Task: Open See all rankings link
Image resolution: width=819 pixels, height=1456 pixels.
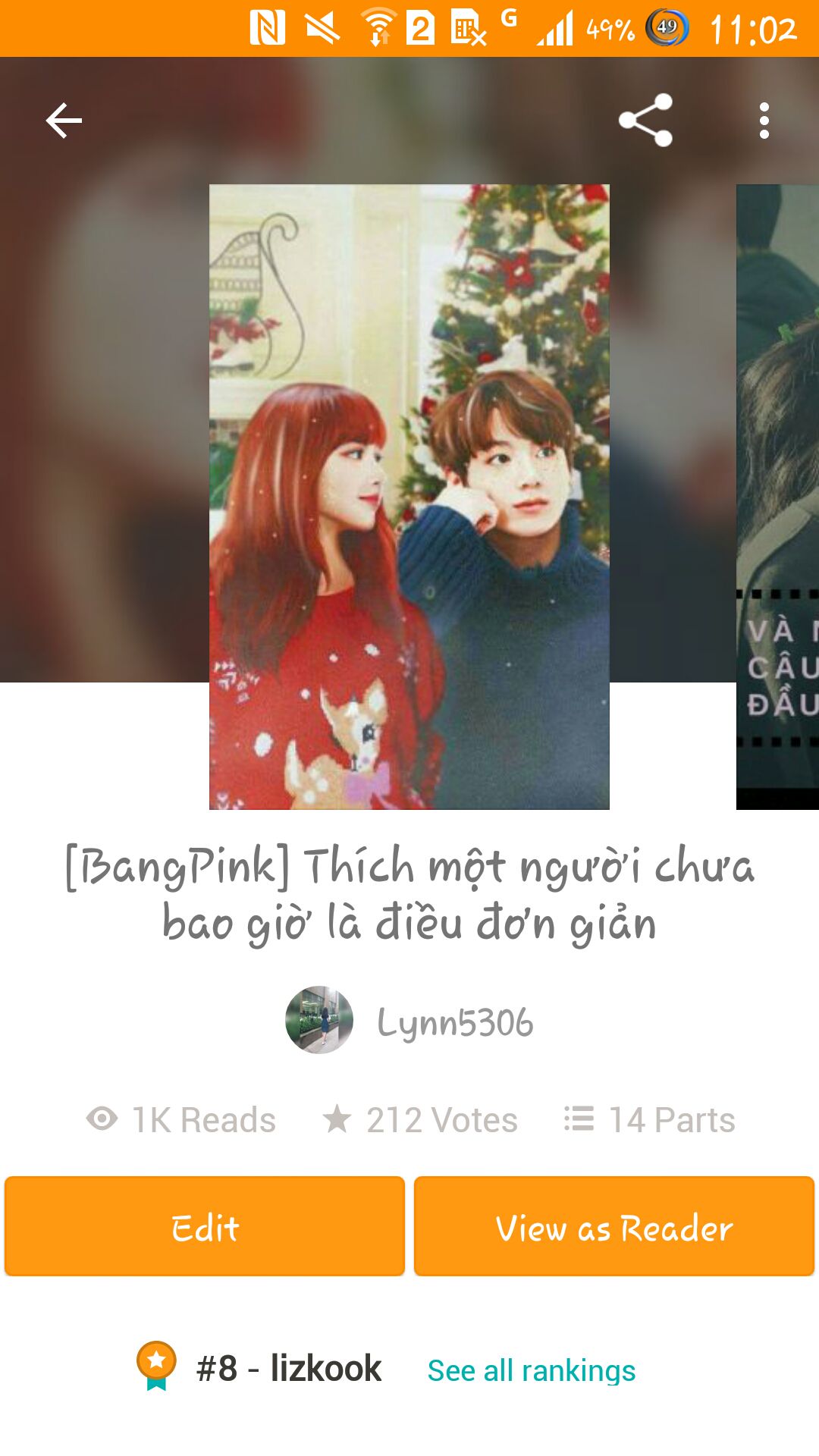Action: tap(532, 1370)
